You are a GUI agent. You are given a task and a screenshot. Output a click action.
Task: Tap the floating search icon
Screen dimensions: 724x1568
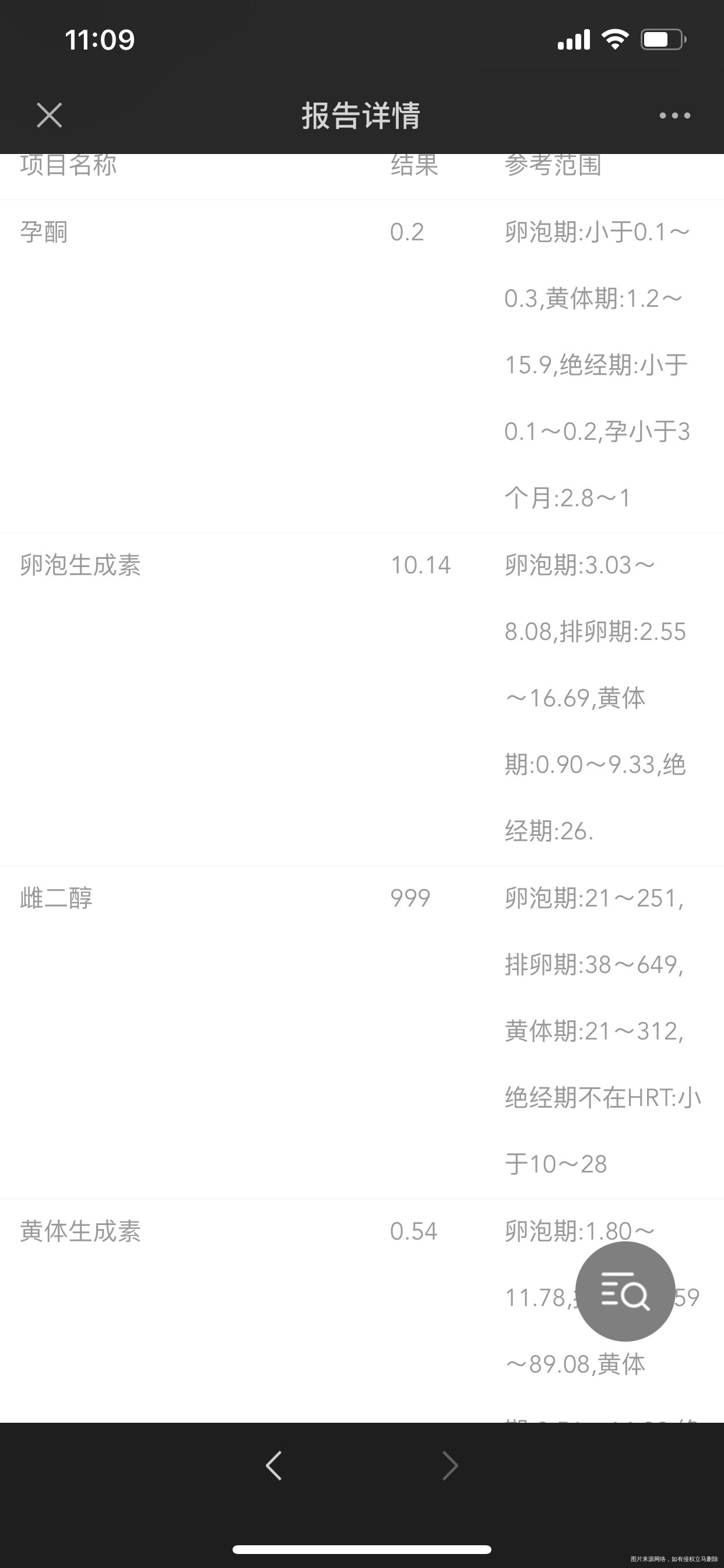coord(625,1291)
